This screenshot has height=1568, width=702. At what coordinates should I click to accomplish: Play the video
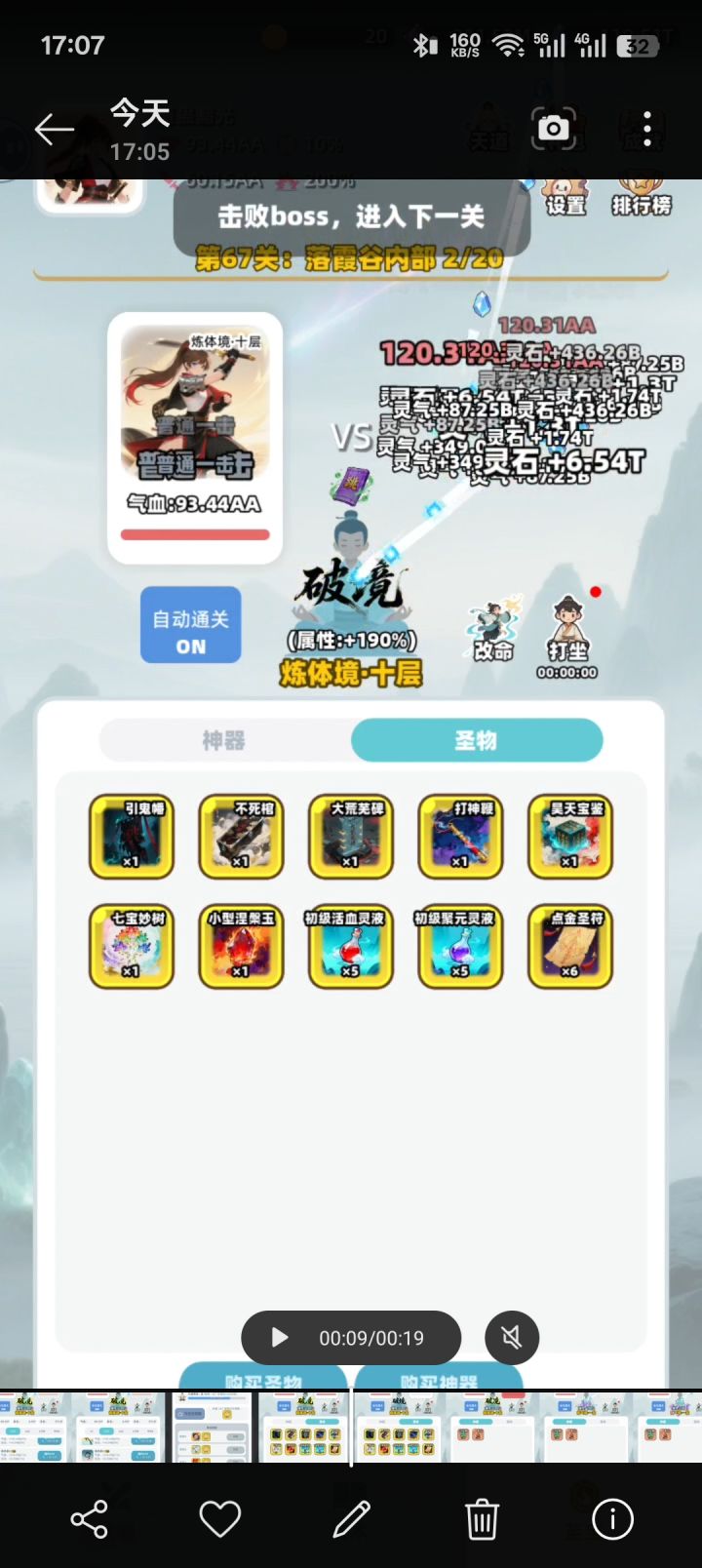point(279,1337)
